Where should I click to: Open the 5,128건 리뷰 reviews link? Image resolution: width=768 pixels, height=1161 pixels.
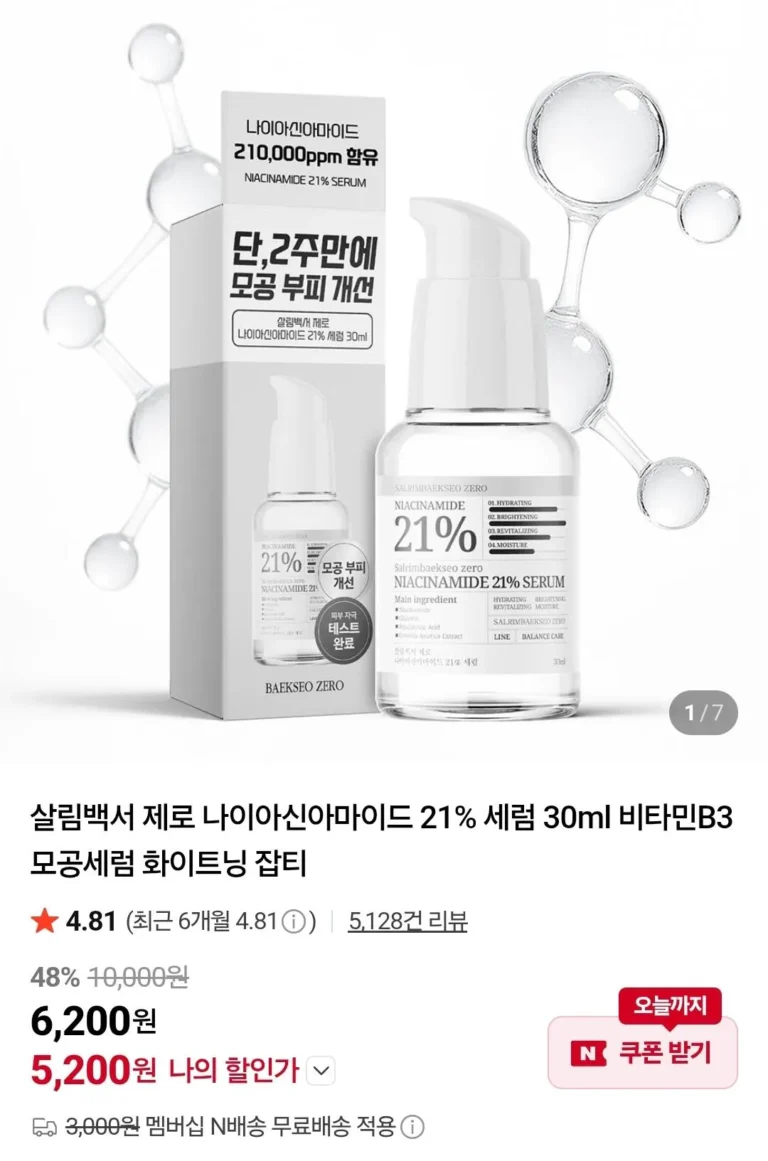coord(408,921)
